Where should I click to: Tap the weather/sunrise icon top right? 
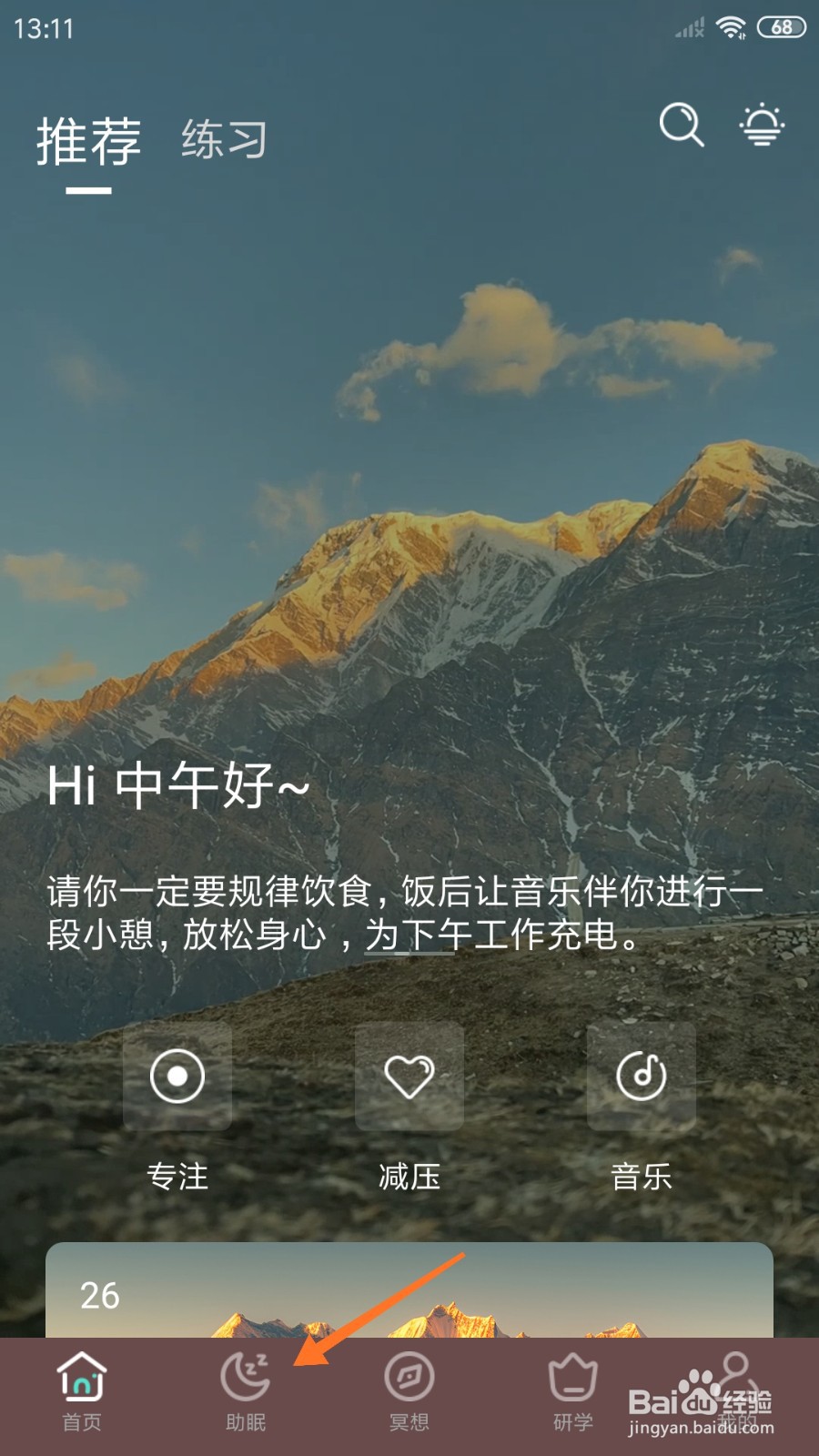(761, 126)
